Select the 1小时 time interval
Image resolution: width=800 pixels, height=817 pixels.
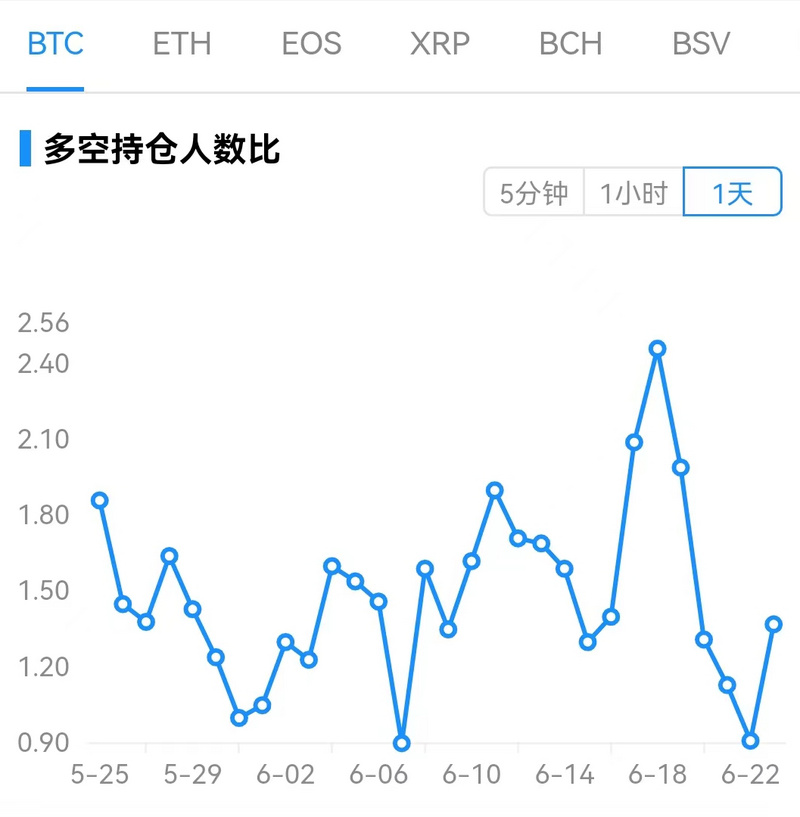pos(632,193)
